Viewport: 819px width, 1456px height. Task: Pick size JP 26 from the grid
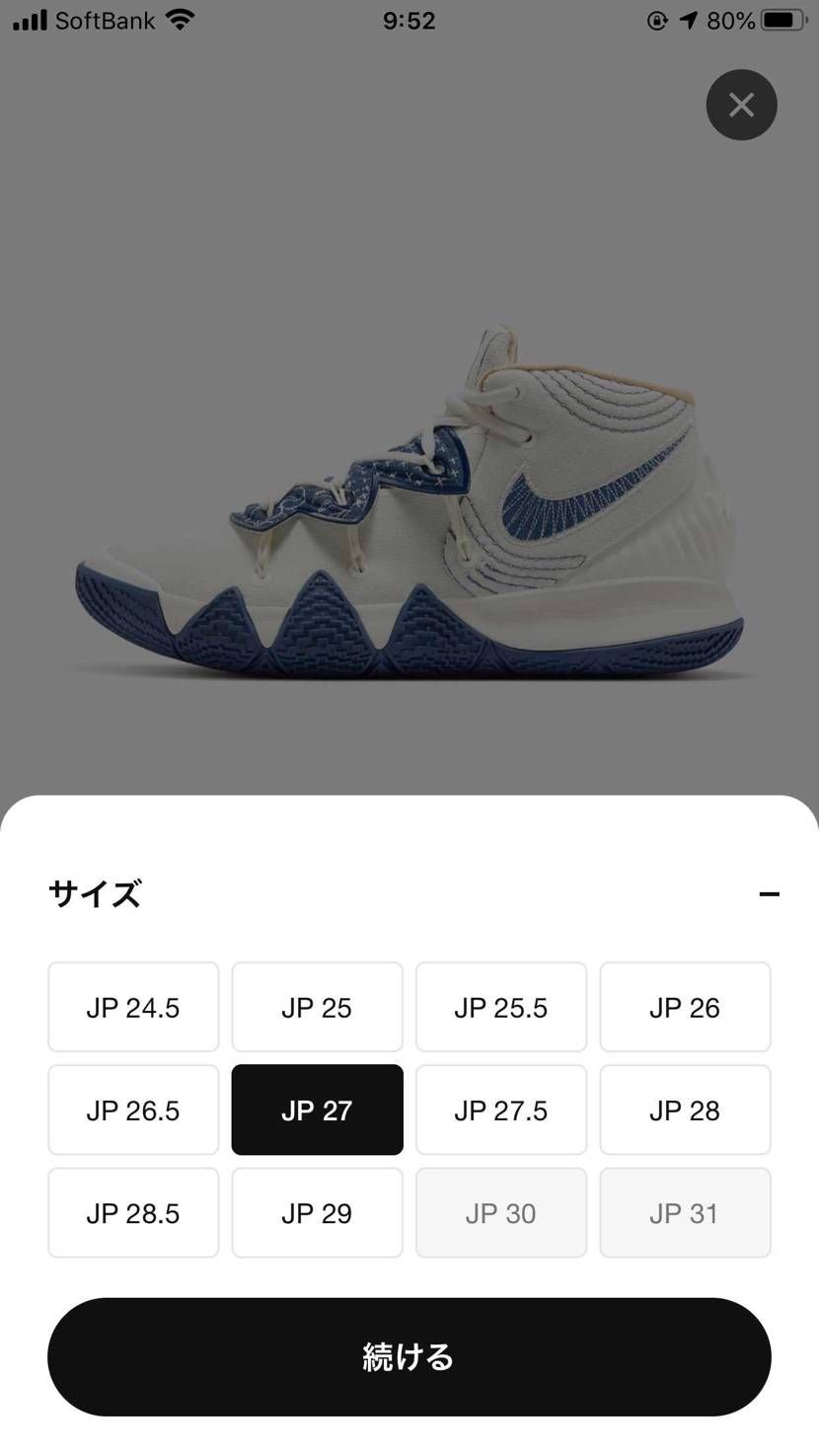pyautogui.click(x=685, y=1007)
